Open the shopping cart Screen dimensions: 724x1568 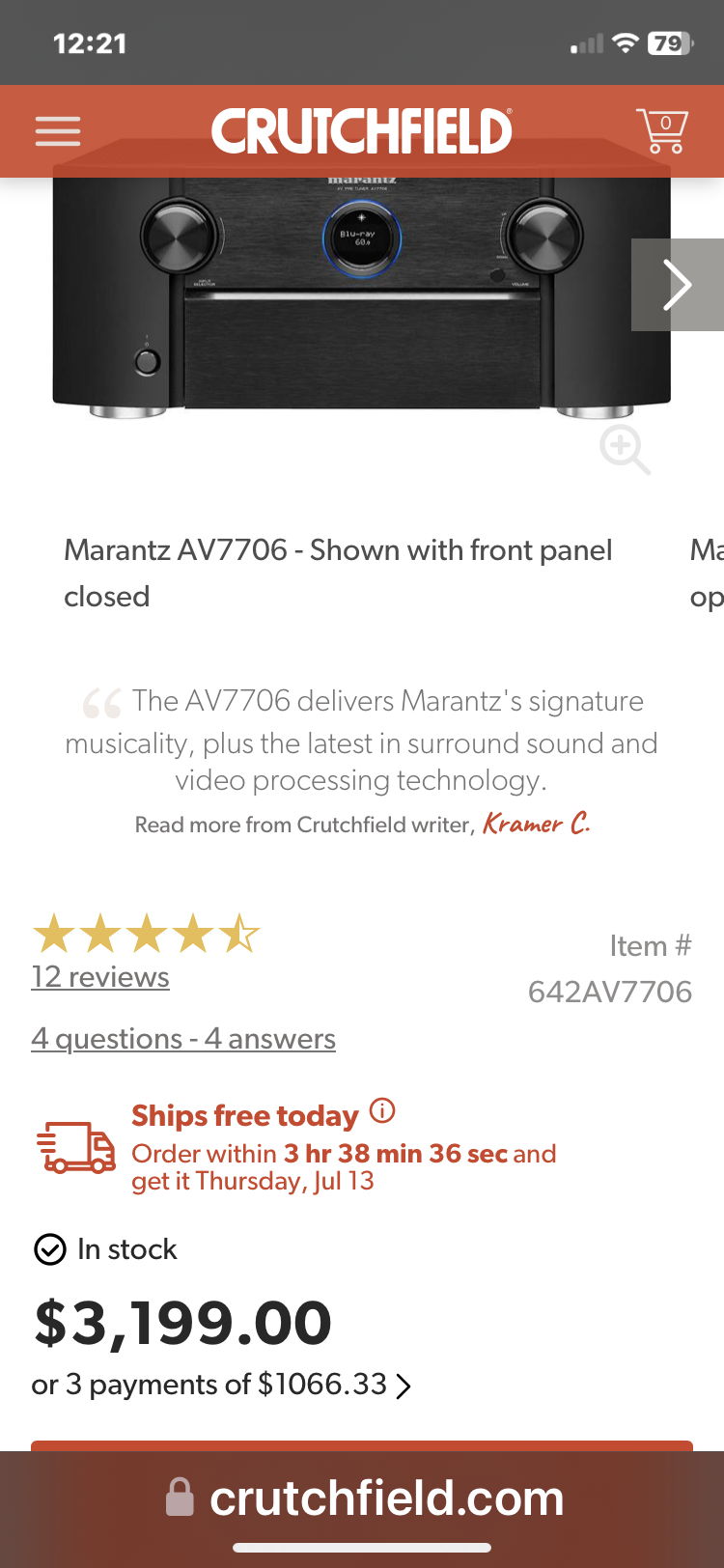point(662,130)
